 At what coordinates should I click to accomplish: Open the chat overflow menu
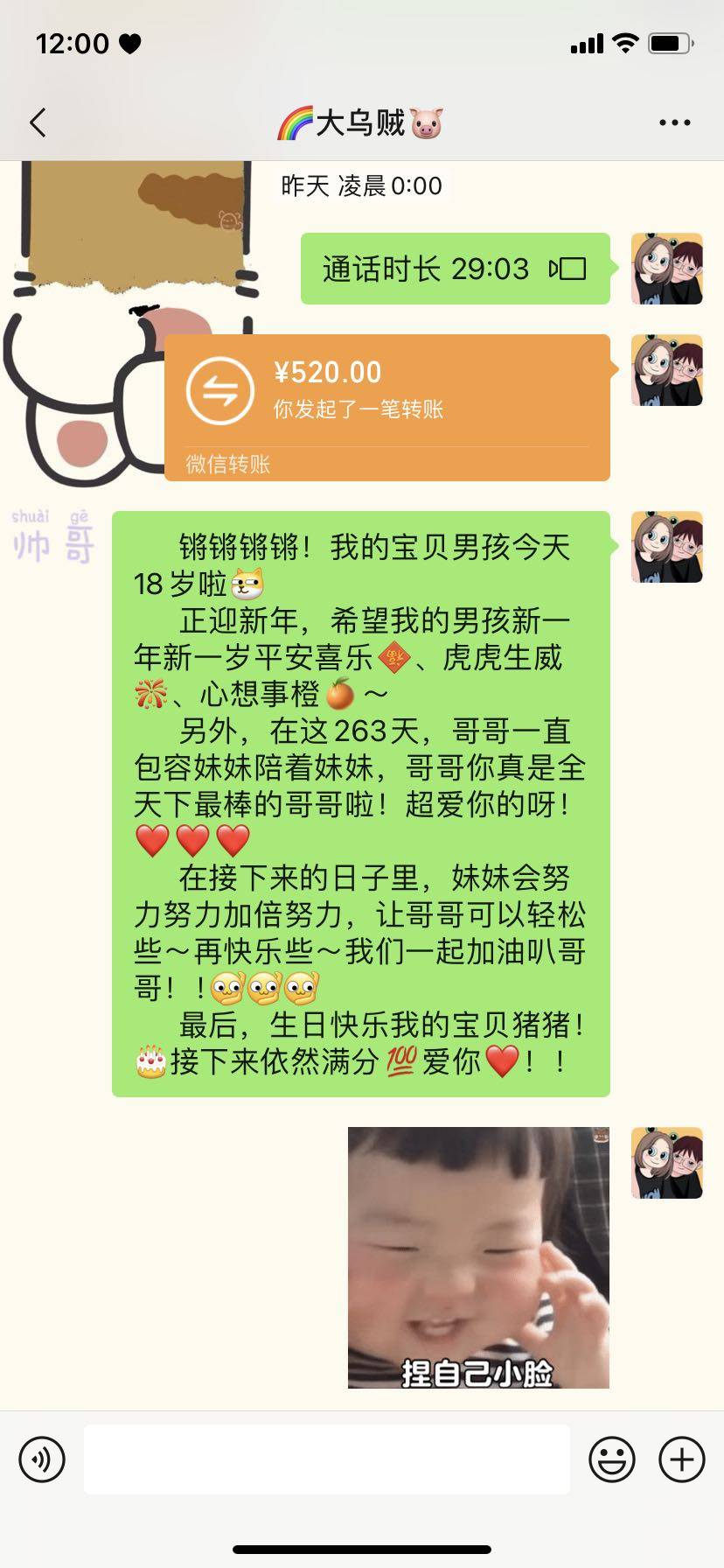[674, 122]
